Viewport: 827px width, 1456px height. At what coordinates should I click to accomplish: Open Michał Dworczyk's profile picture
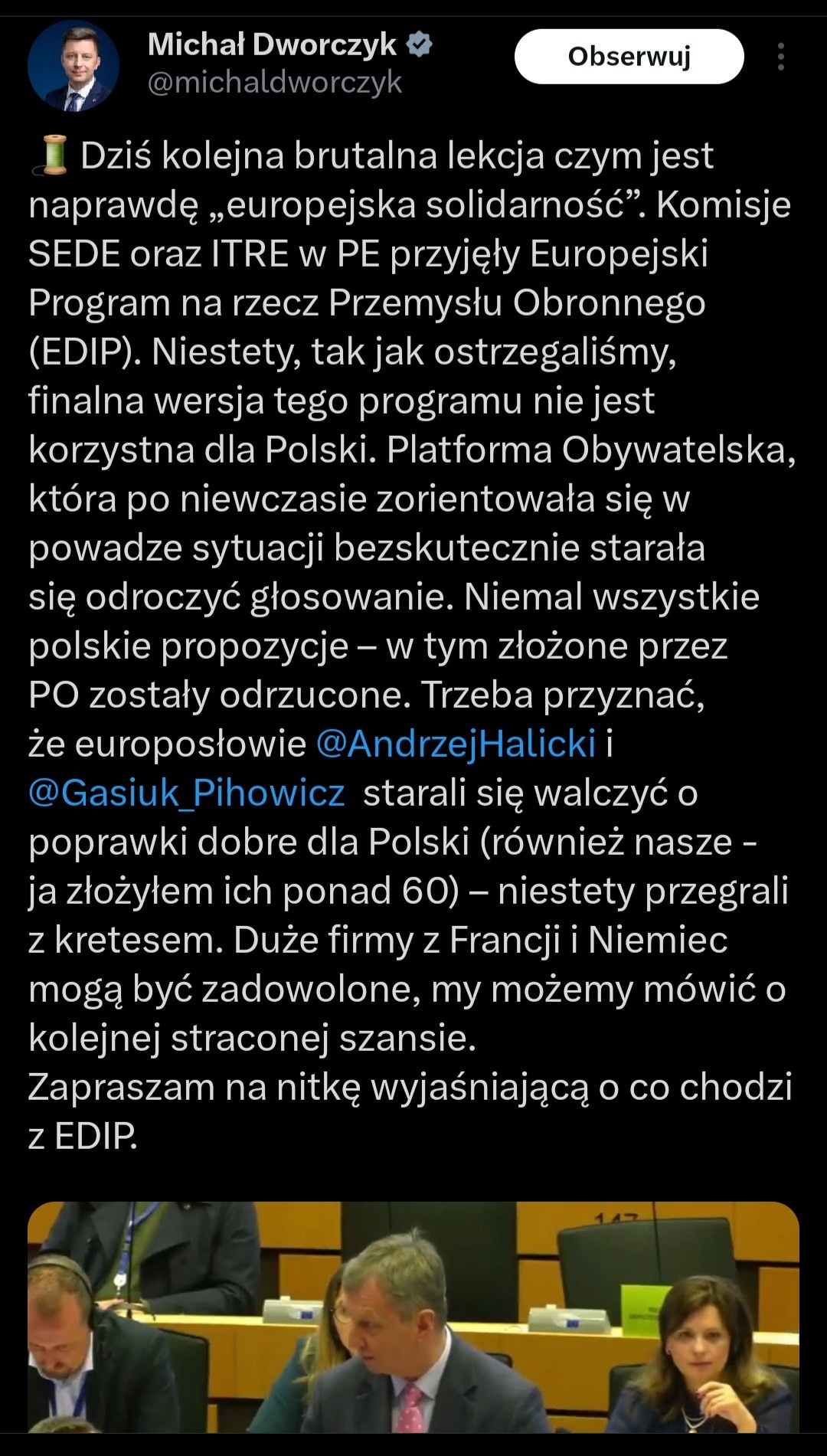click(x=74, y=66)
